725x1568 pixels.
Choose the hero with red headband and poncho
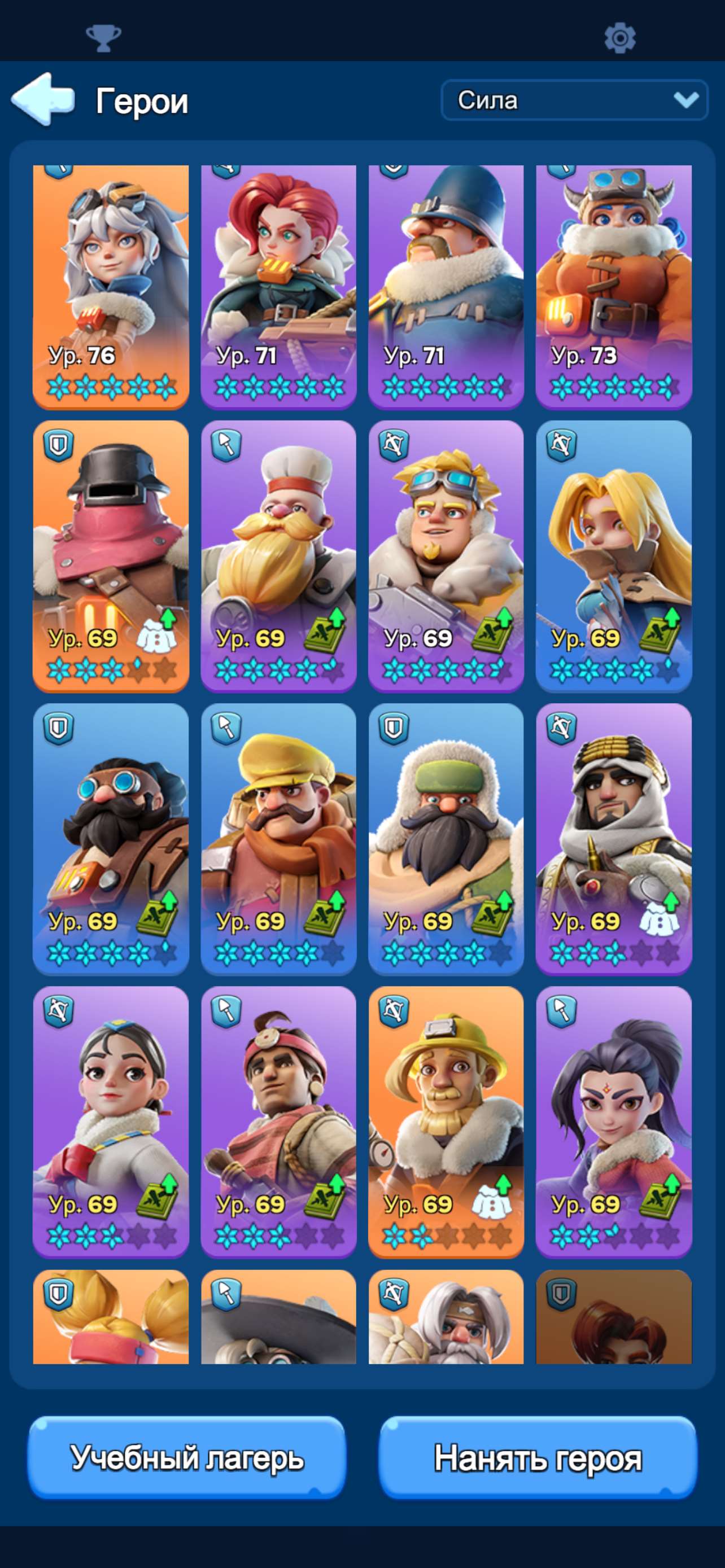point(278,1122)
